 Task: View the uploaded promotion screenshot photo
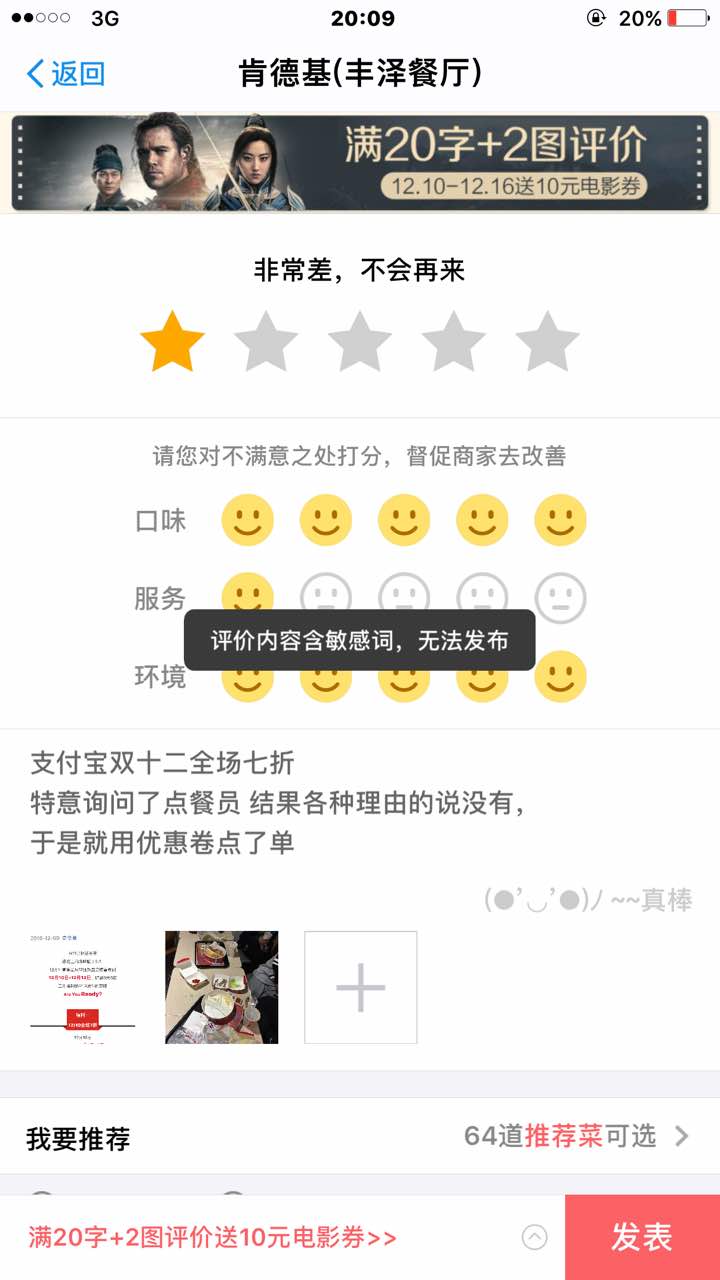(x=83, y=987)
